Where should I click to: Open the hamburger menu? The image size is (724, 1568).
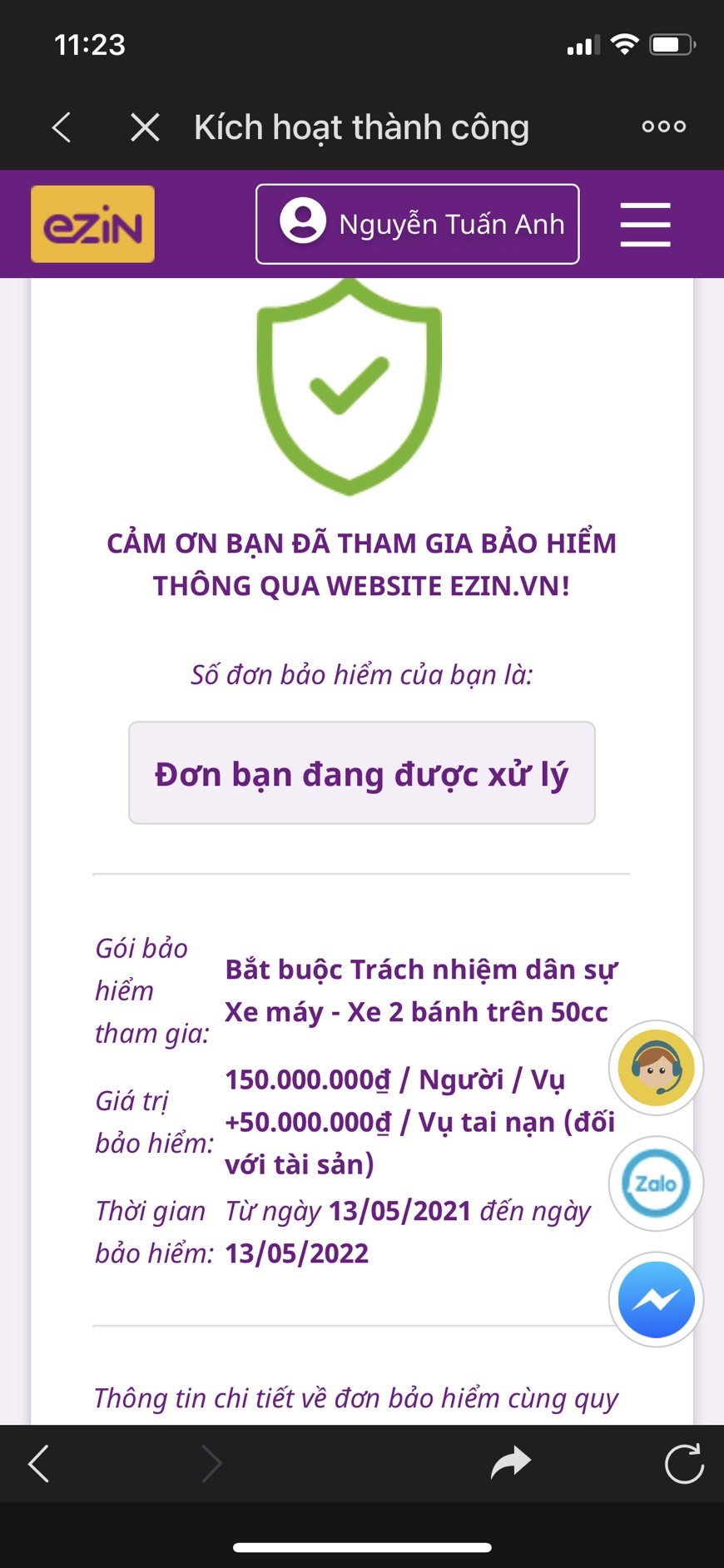coord(645,225)
